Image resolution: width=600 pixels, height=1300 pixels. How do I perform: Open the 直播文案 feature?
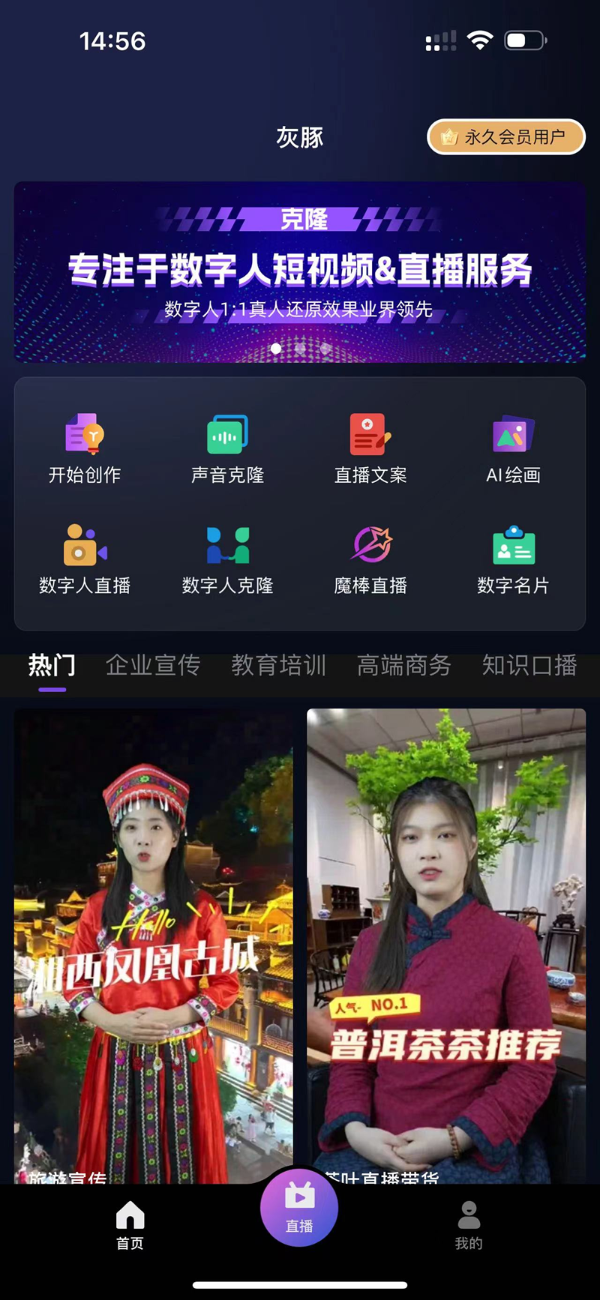[x=370, y=448]
